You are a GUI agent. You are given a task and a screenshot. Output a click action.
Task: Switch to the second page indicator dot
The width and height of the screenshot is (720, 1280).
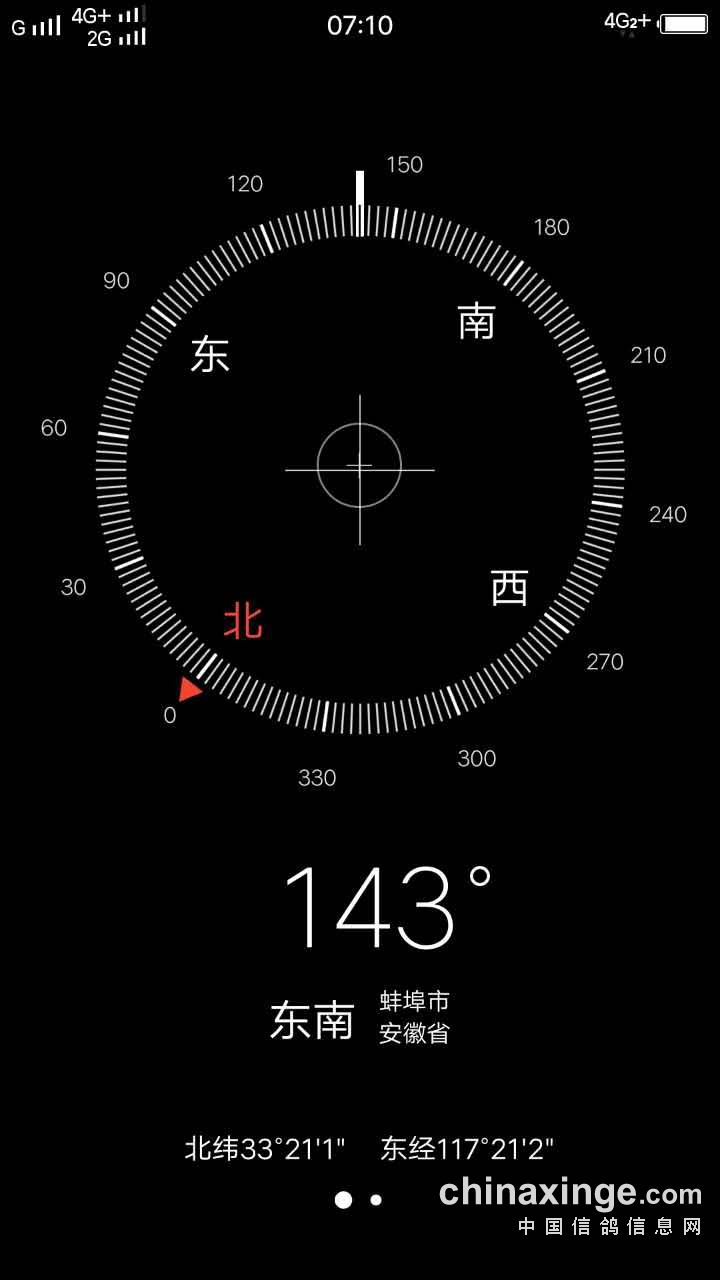click(376, 1200)
